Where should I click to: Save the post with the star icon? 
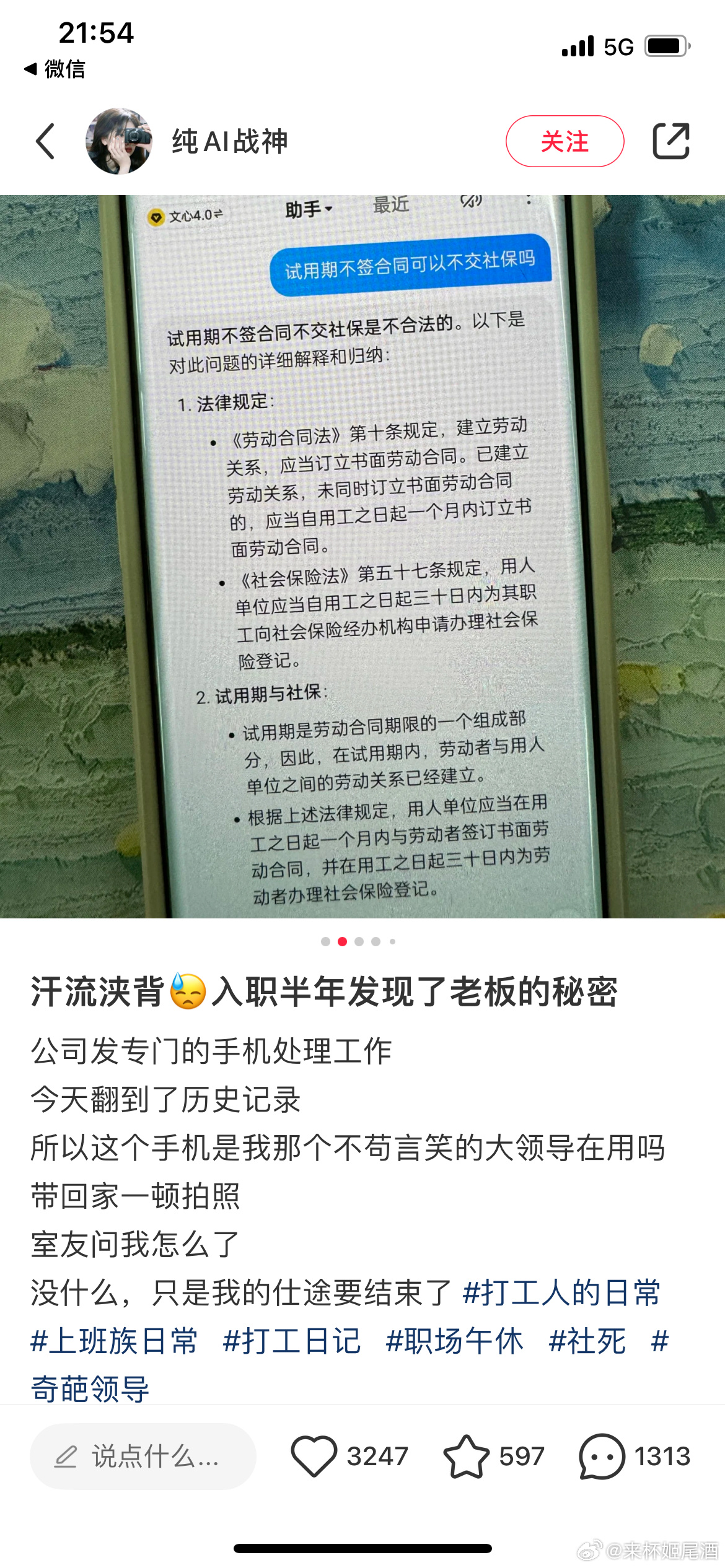pos(466,1457)
